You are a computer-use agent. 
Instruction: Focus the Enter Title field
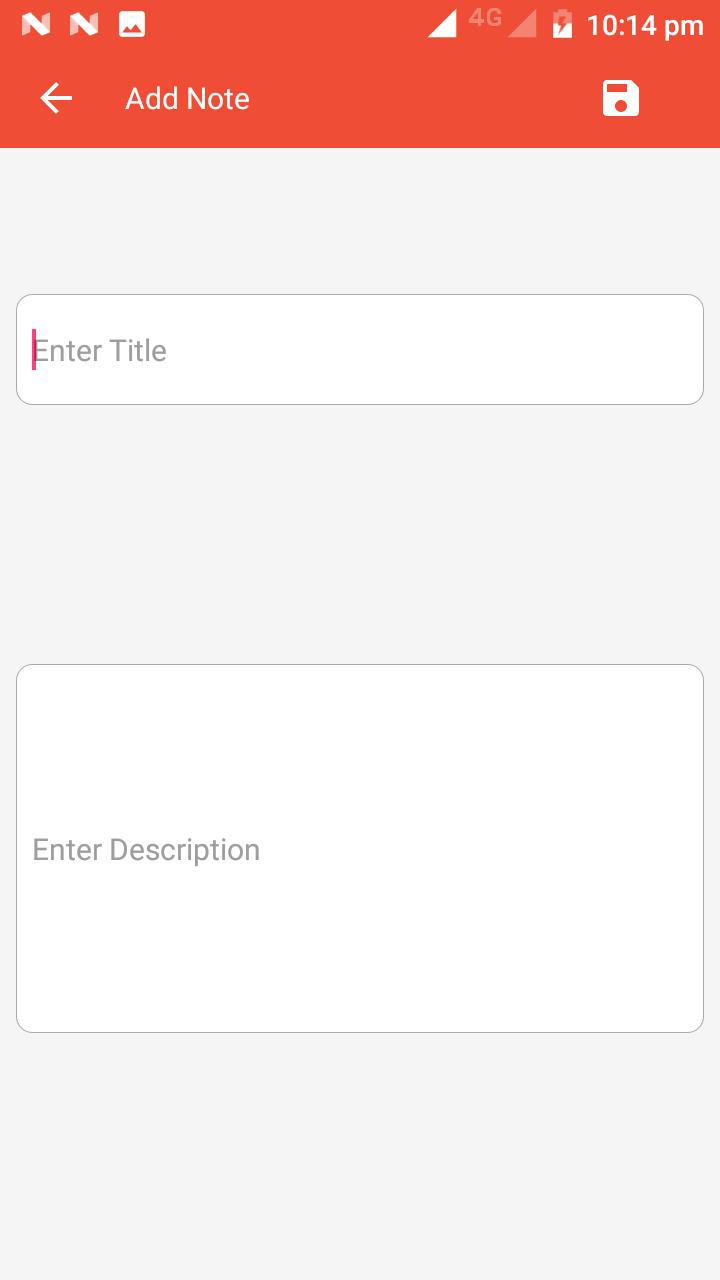pos(360,350)
